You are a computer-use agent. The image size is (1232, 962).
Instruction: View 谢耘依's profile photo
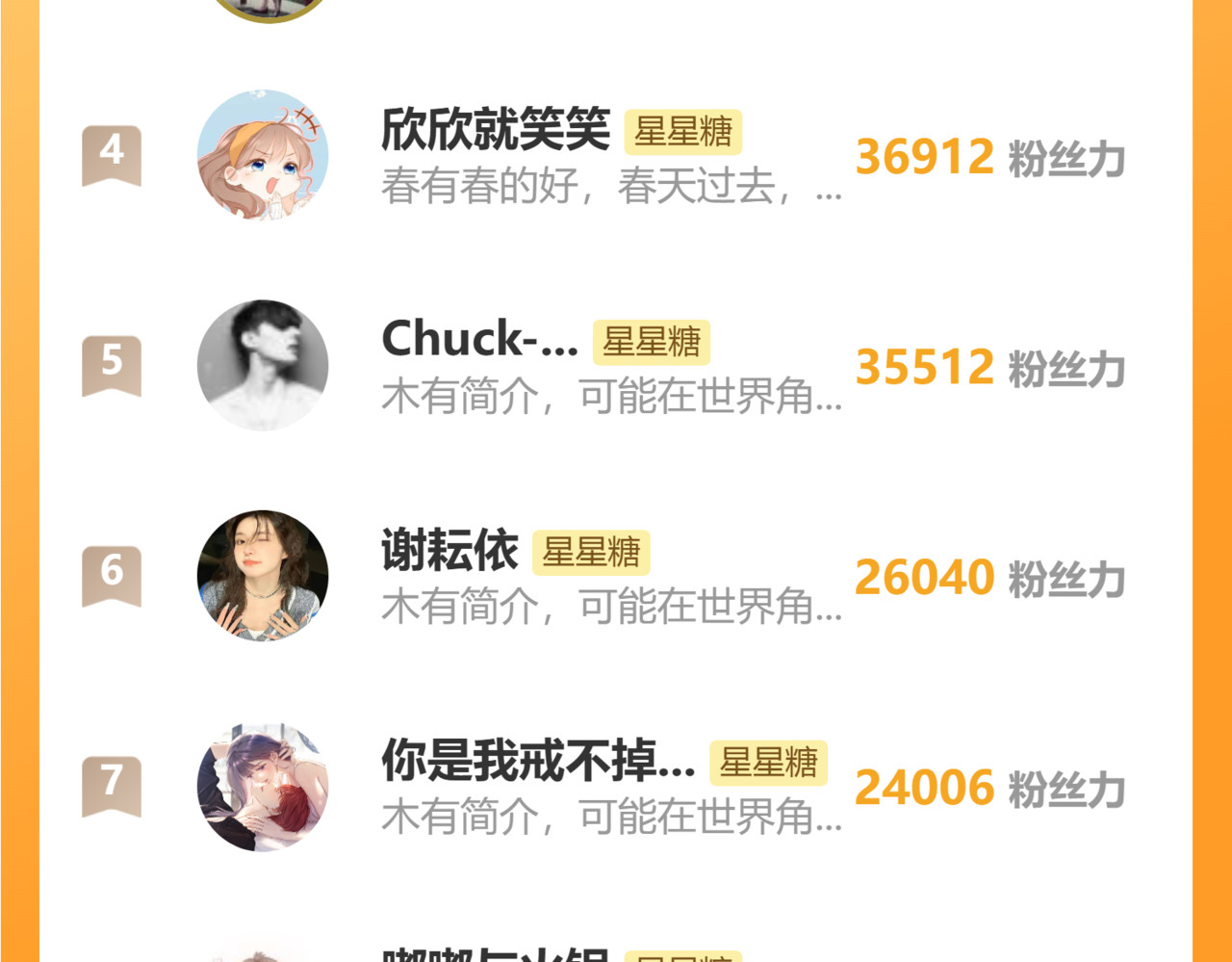[263, 576]
